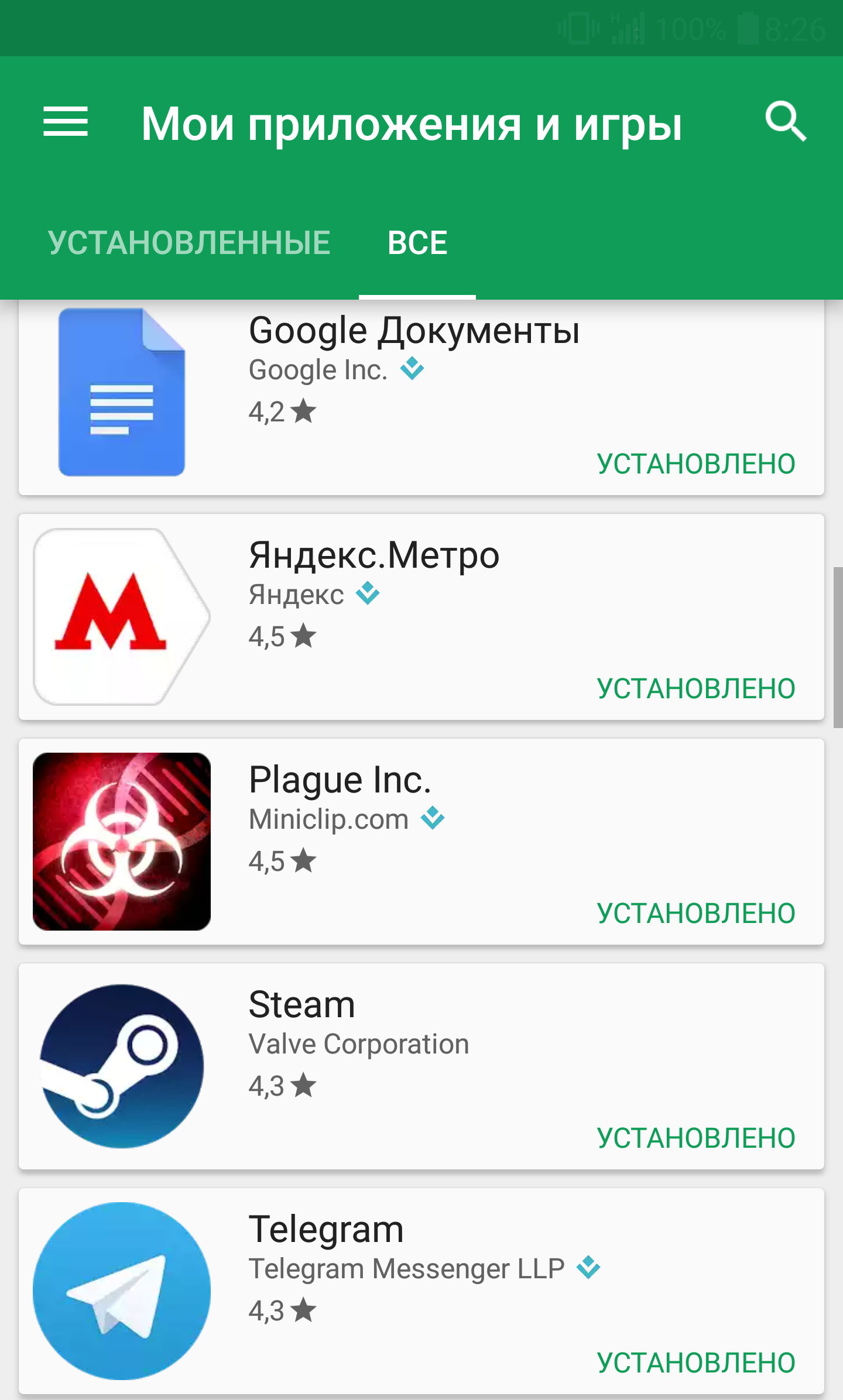Select the ВСЕ tab
Viewport: 843px width, 1400px height.
417,243
